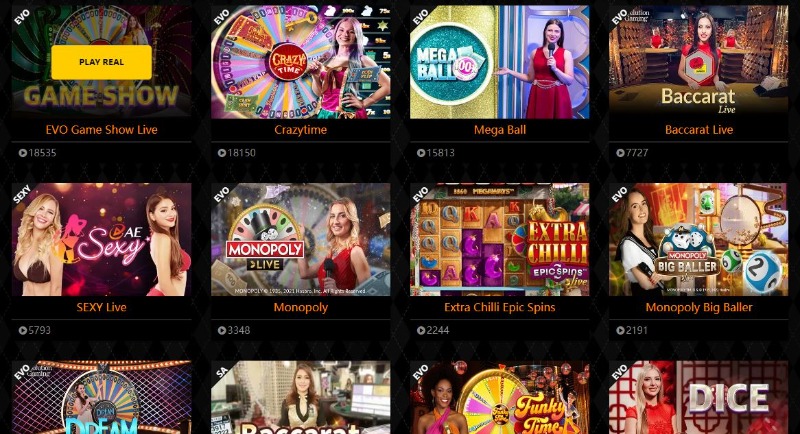Screen dimensions: 800x434
Task: Open the Crazytime game tile
Action: (300, 62)
